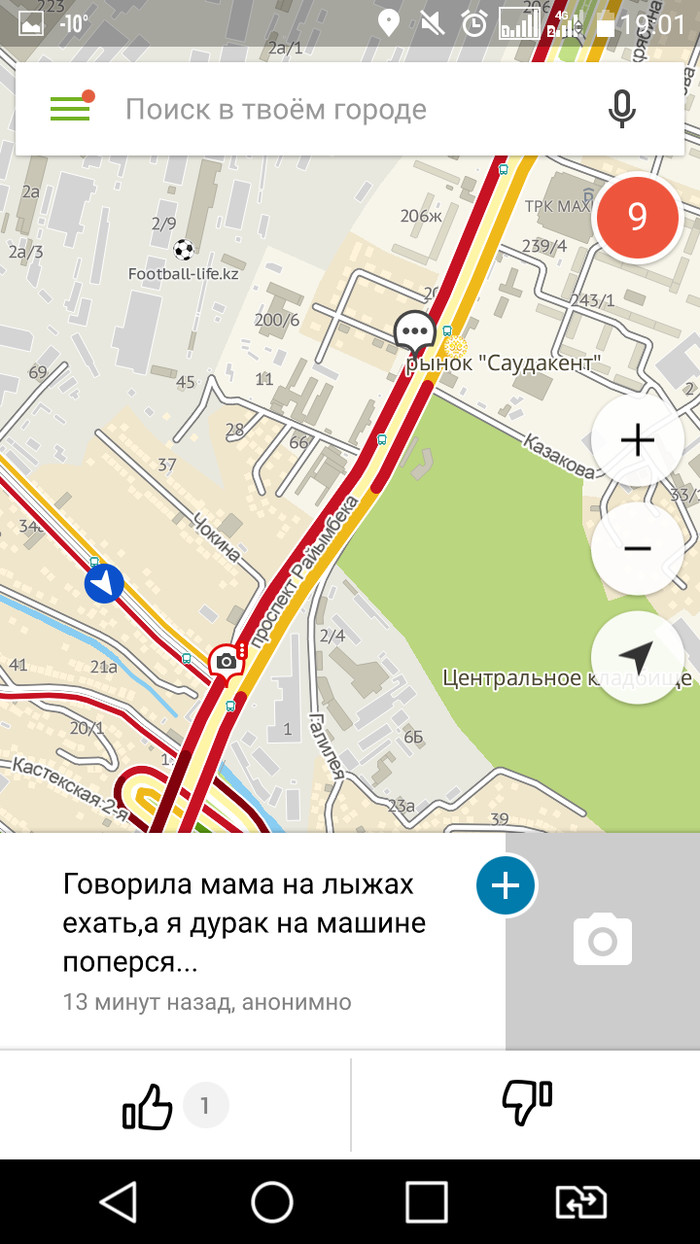Screen dimensions: 700x1244
Task: Add a new road comment with the blue plus
Action: click(505, 886)
